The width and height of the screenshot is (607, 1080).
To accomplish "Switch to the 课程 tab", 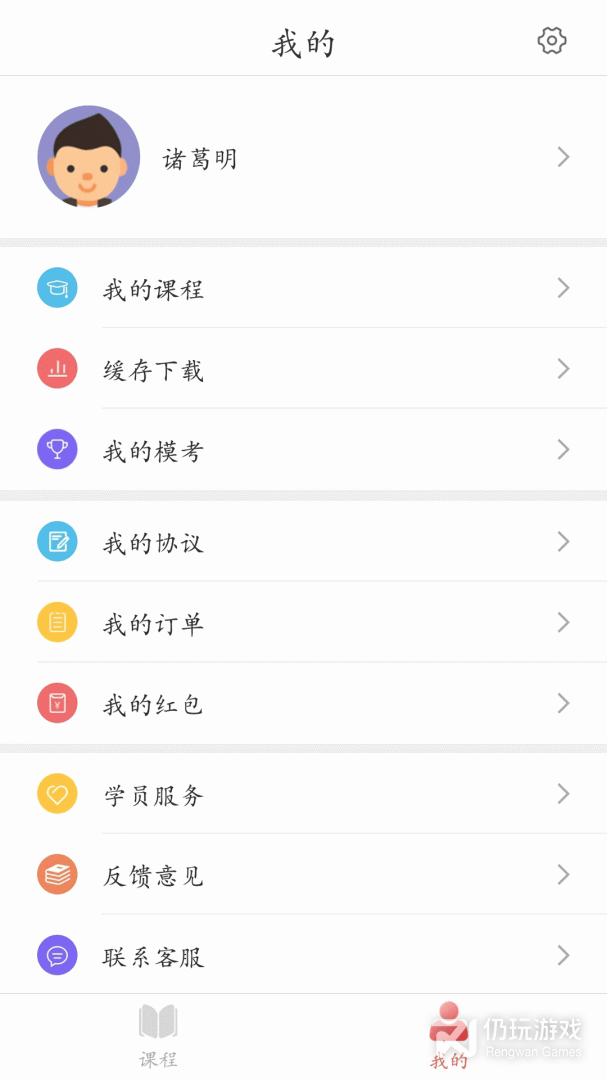I will [158, 1036].
